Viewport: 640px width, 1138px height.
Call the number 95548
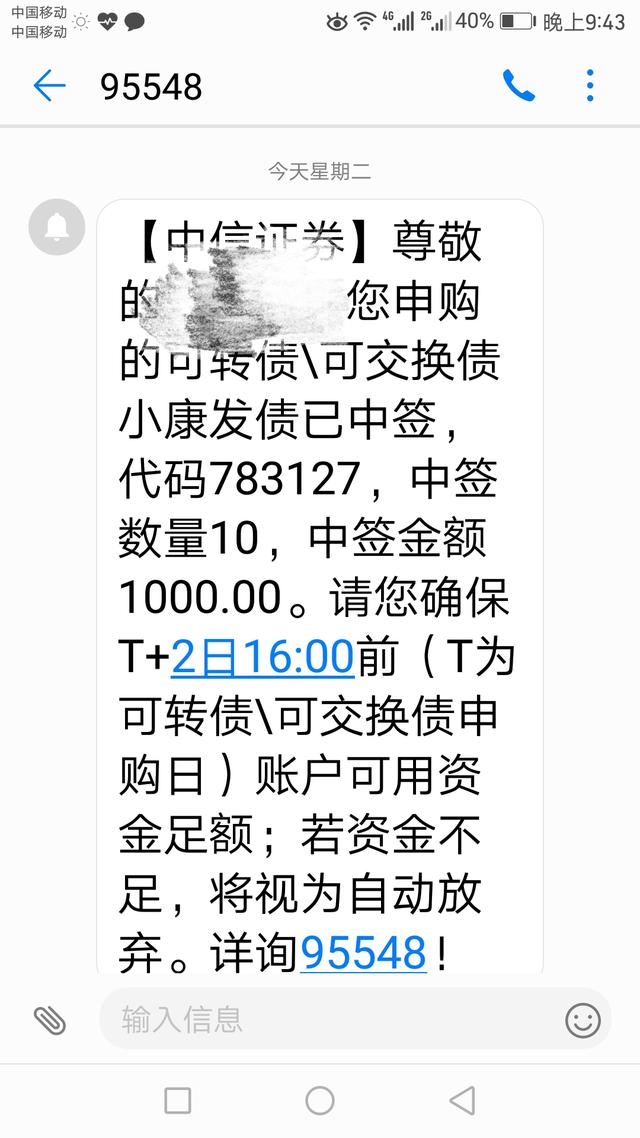tap(519, 87)
